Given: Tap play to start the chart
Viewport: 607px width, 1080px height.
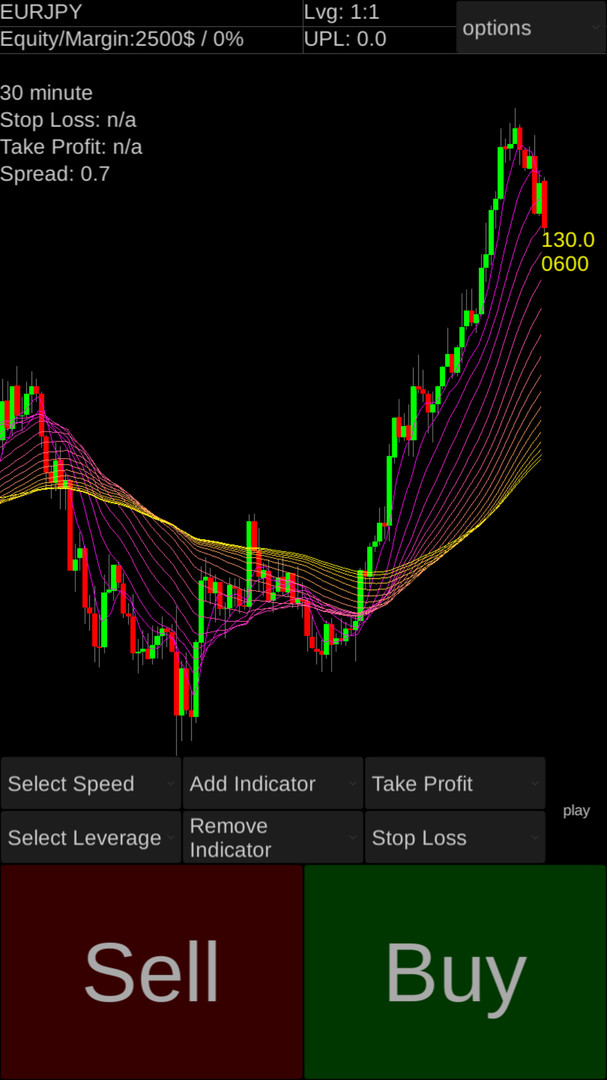Looking at the screenshot, I should [576, 811].
